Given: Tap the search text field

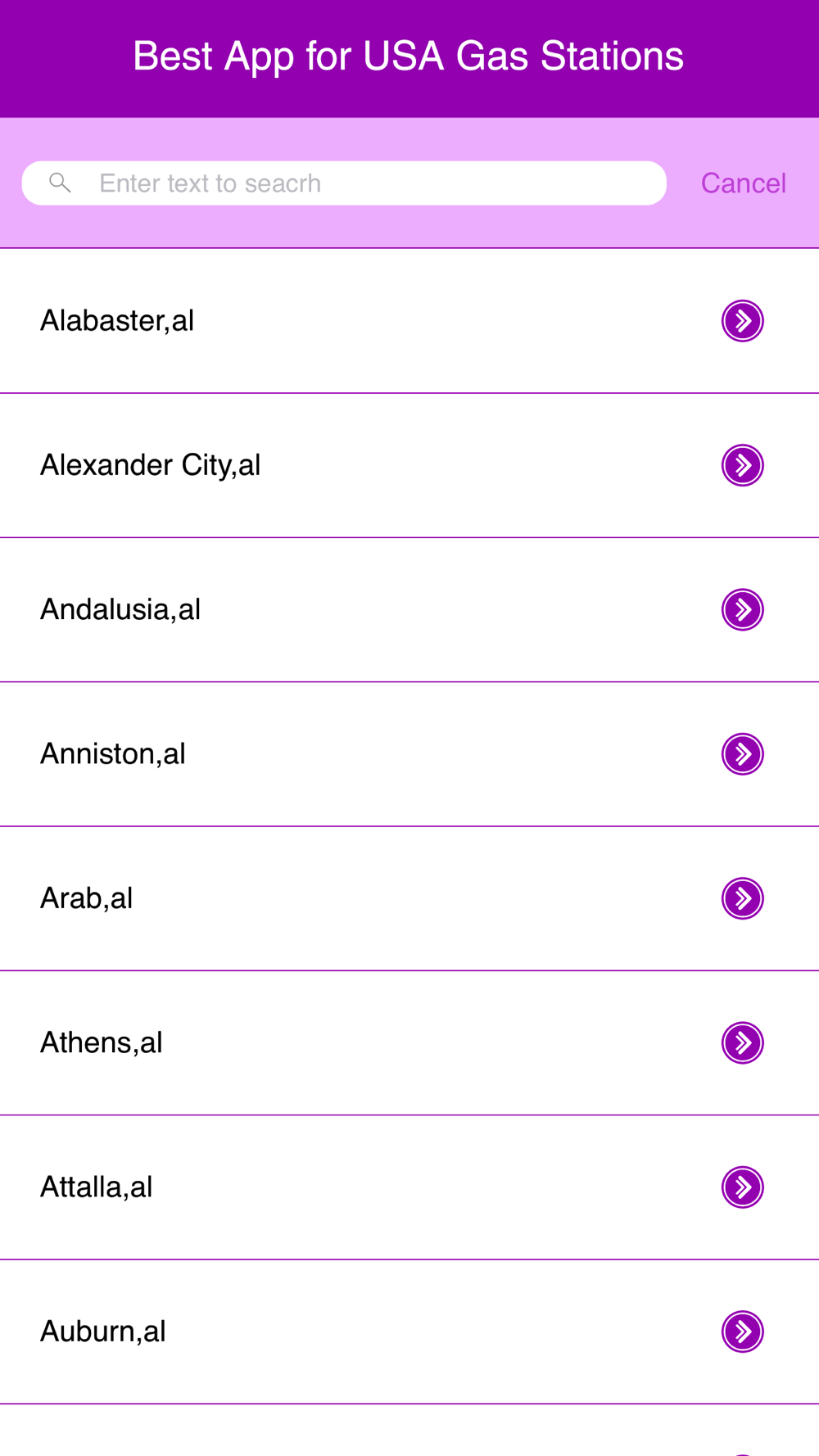Looking at the screenshot, I should pyautogui.click(x=344, y=183).
